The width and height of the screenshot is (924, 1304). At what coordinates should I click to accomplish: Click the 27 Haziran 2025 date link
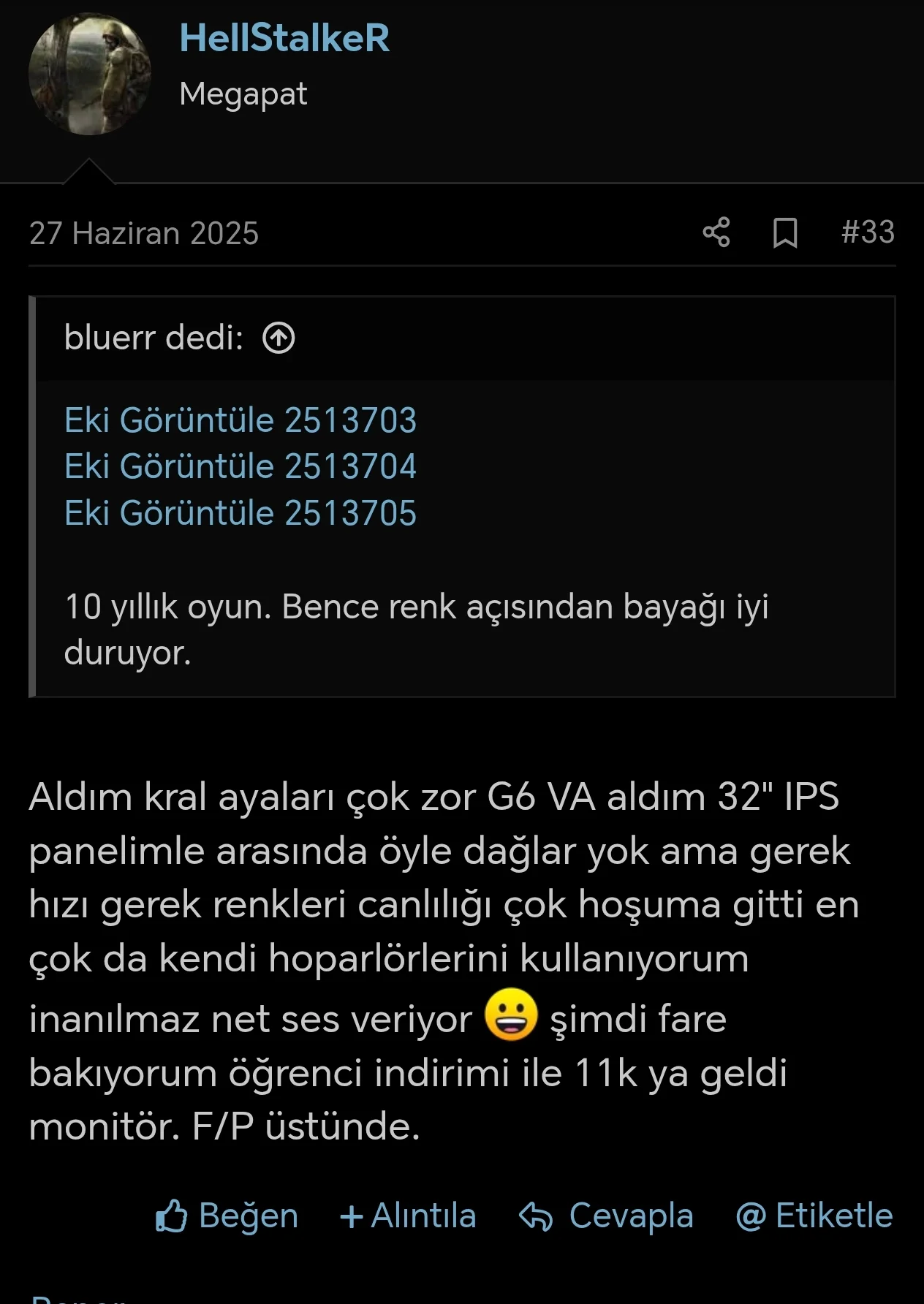coord(144,234)
